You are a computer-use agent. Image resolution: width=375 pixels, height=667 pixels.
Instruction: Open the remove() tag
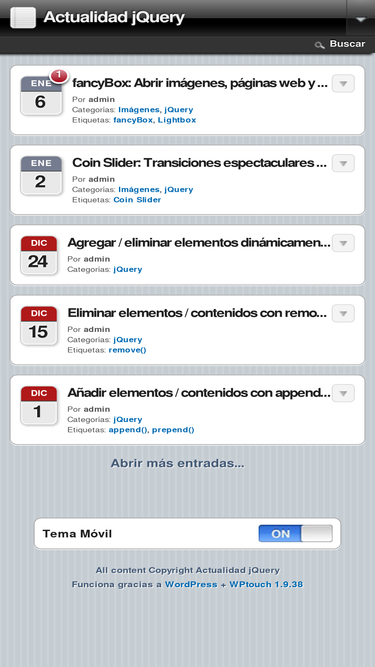(x=128, y=350)
